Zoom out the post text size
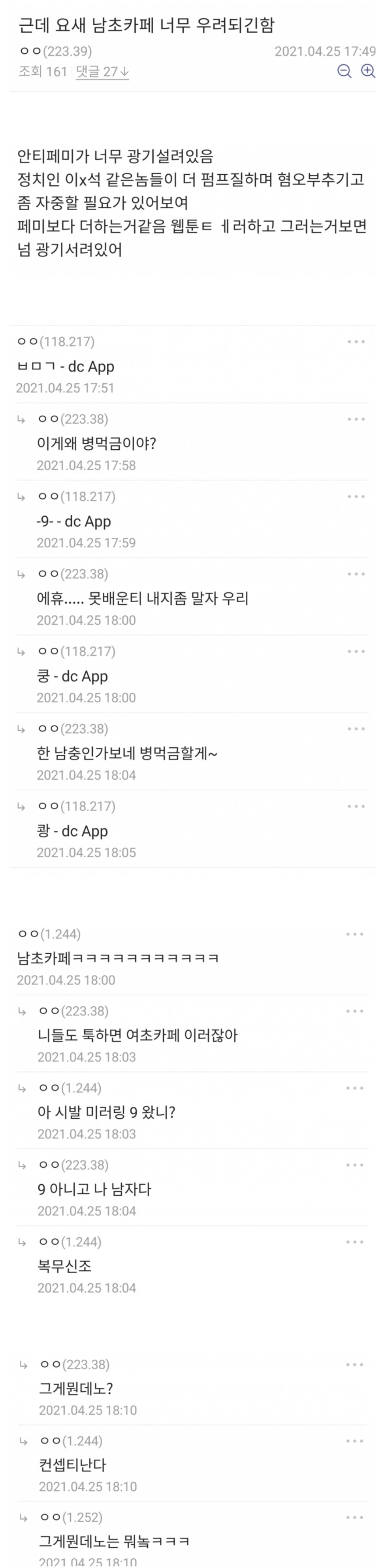This screenshot has height=1568, width=384. coord(344,71)
